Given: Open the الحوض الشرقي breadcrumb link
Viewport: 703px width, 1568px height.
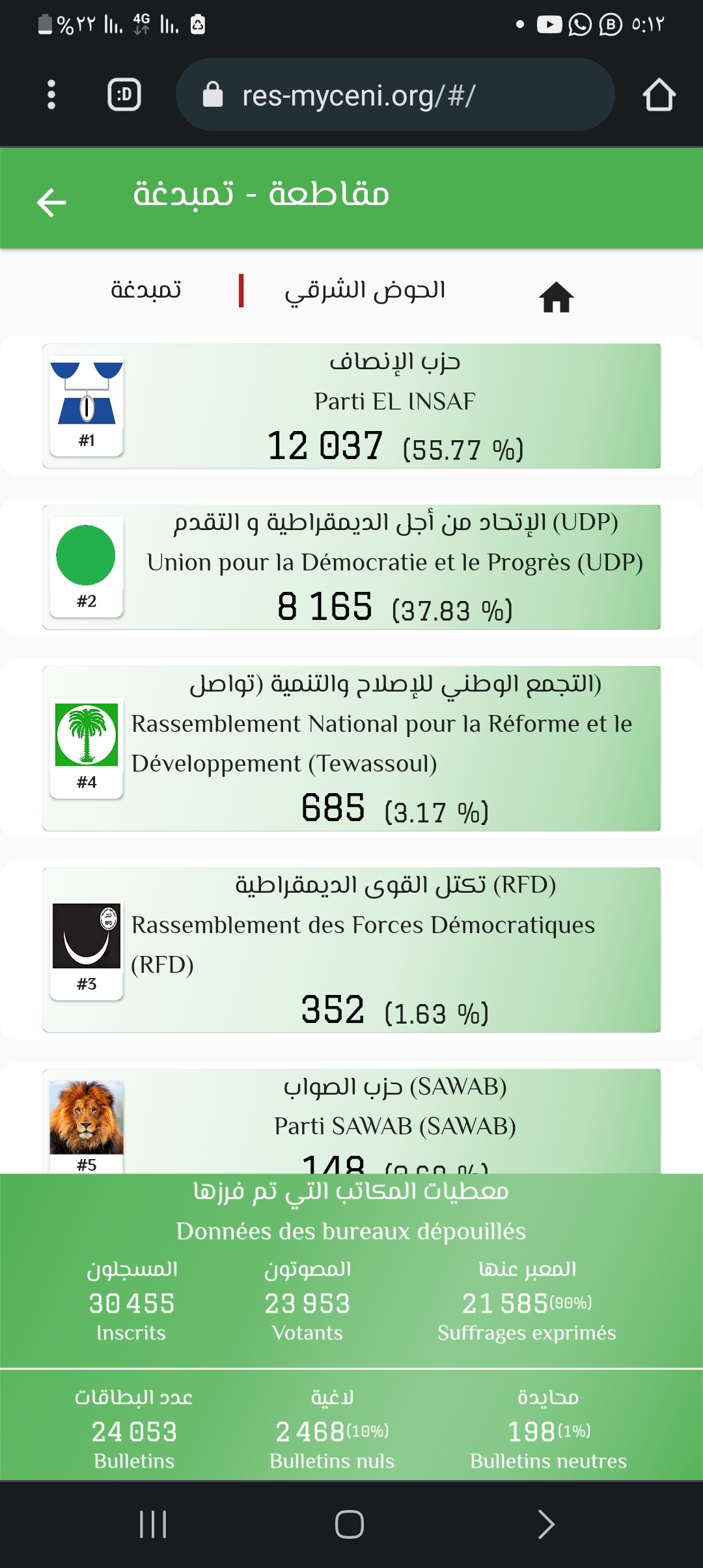Looking at the screenshot, I should point(365,290).
